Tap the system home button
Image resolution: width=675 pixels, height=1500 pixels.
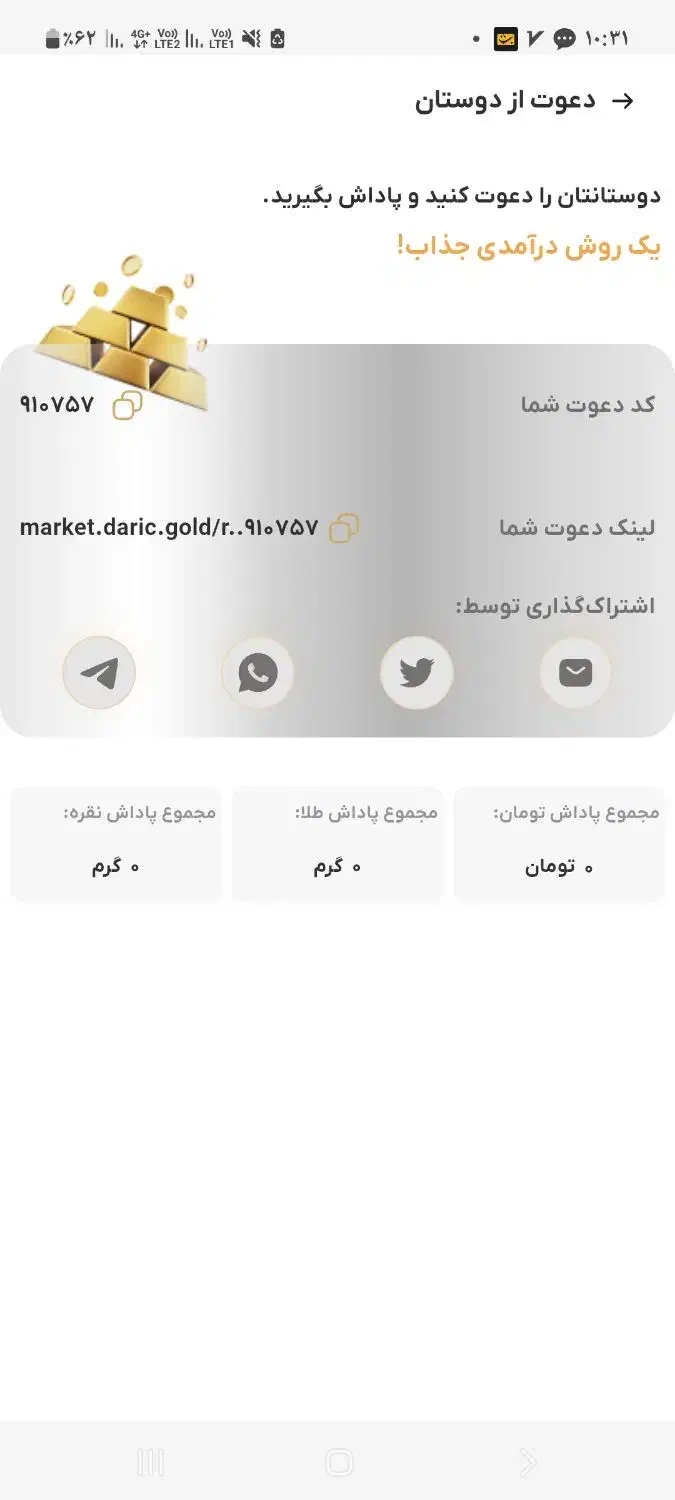click(339, 1463)
